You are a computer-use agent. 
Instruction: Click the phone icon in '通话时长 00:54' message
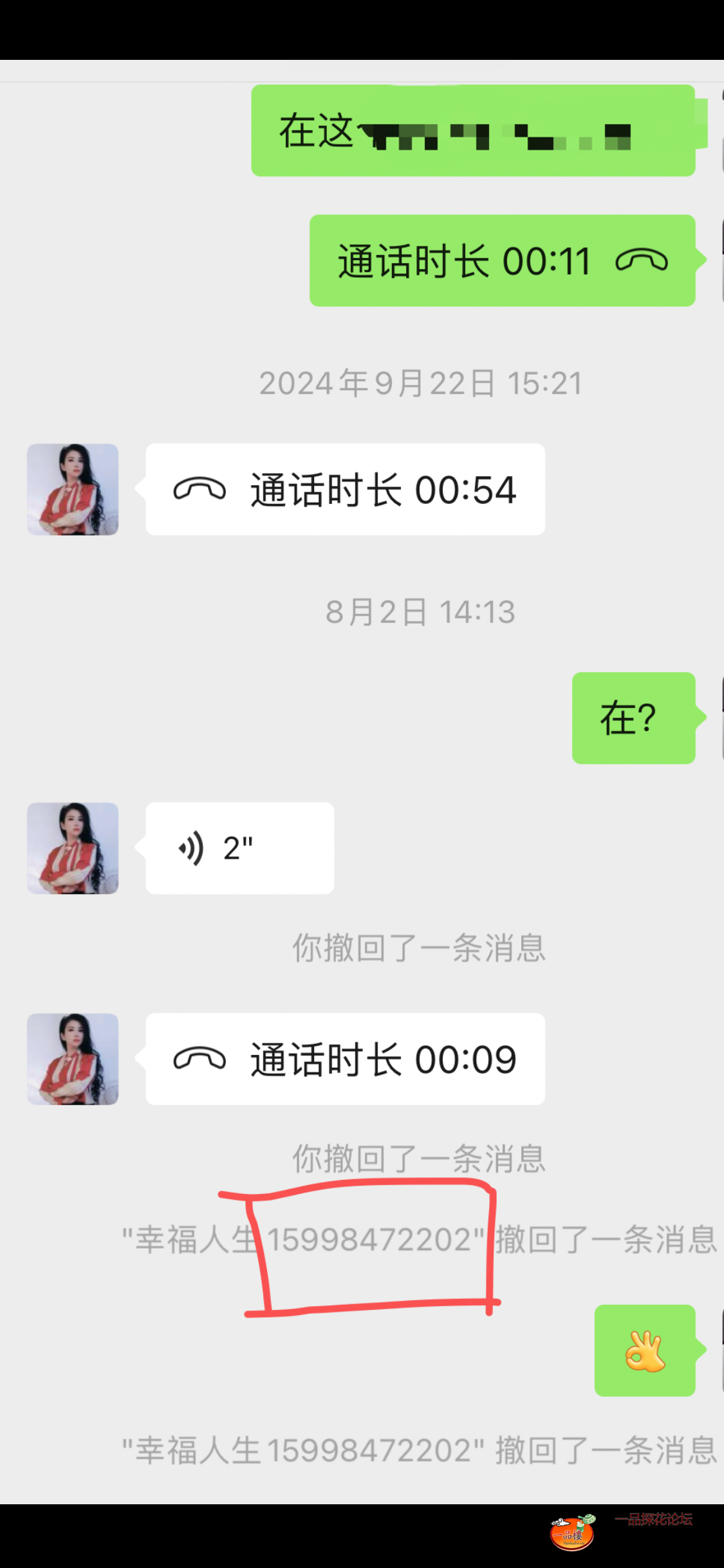point(198,488)
